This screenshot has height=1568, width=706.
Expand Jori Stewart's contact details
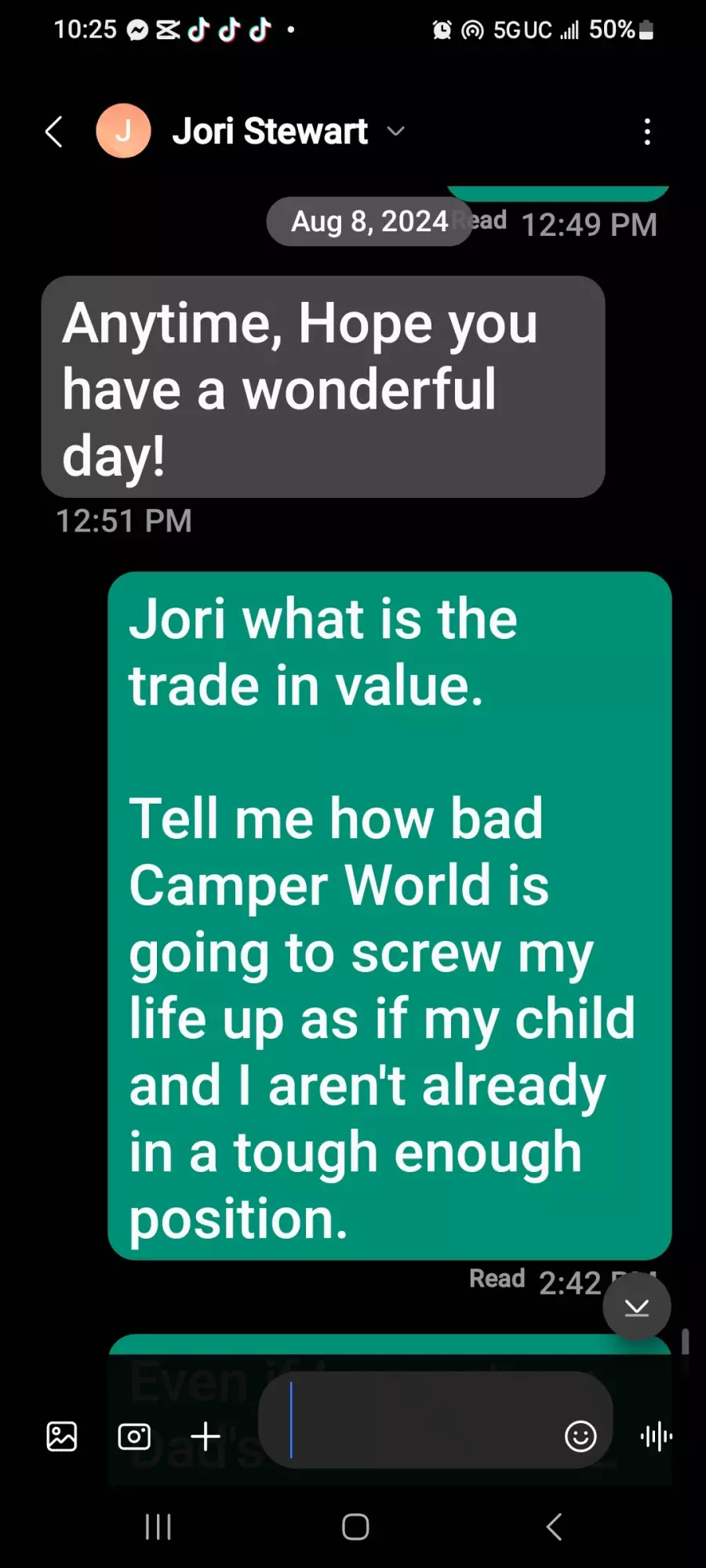point(396,131)
